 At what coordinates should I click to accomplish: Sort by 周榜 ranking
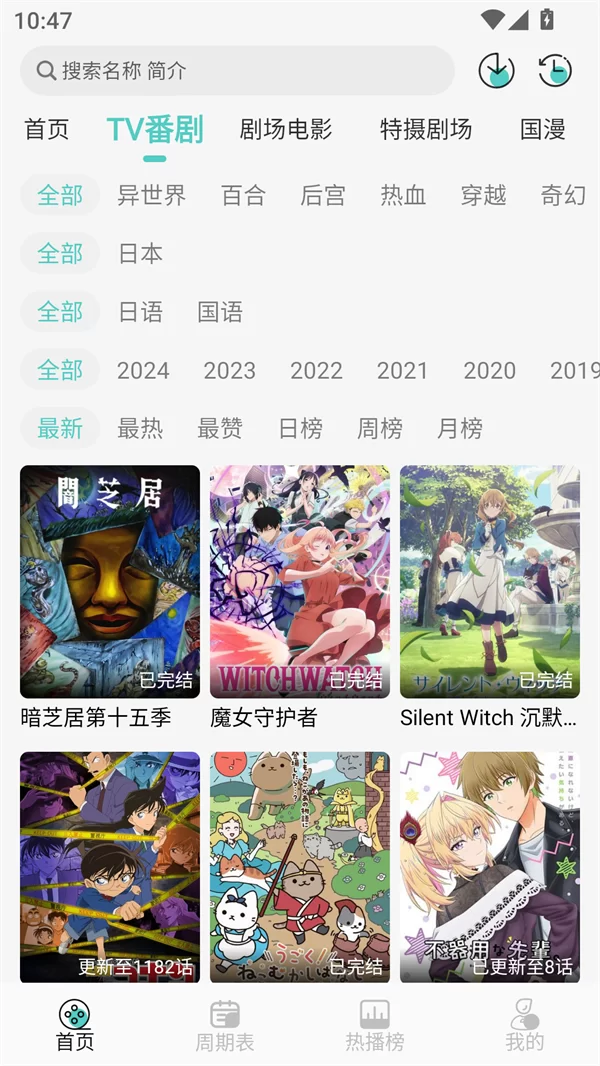tap(380, 428)
